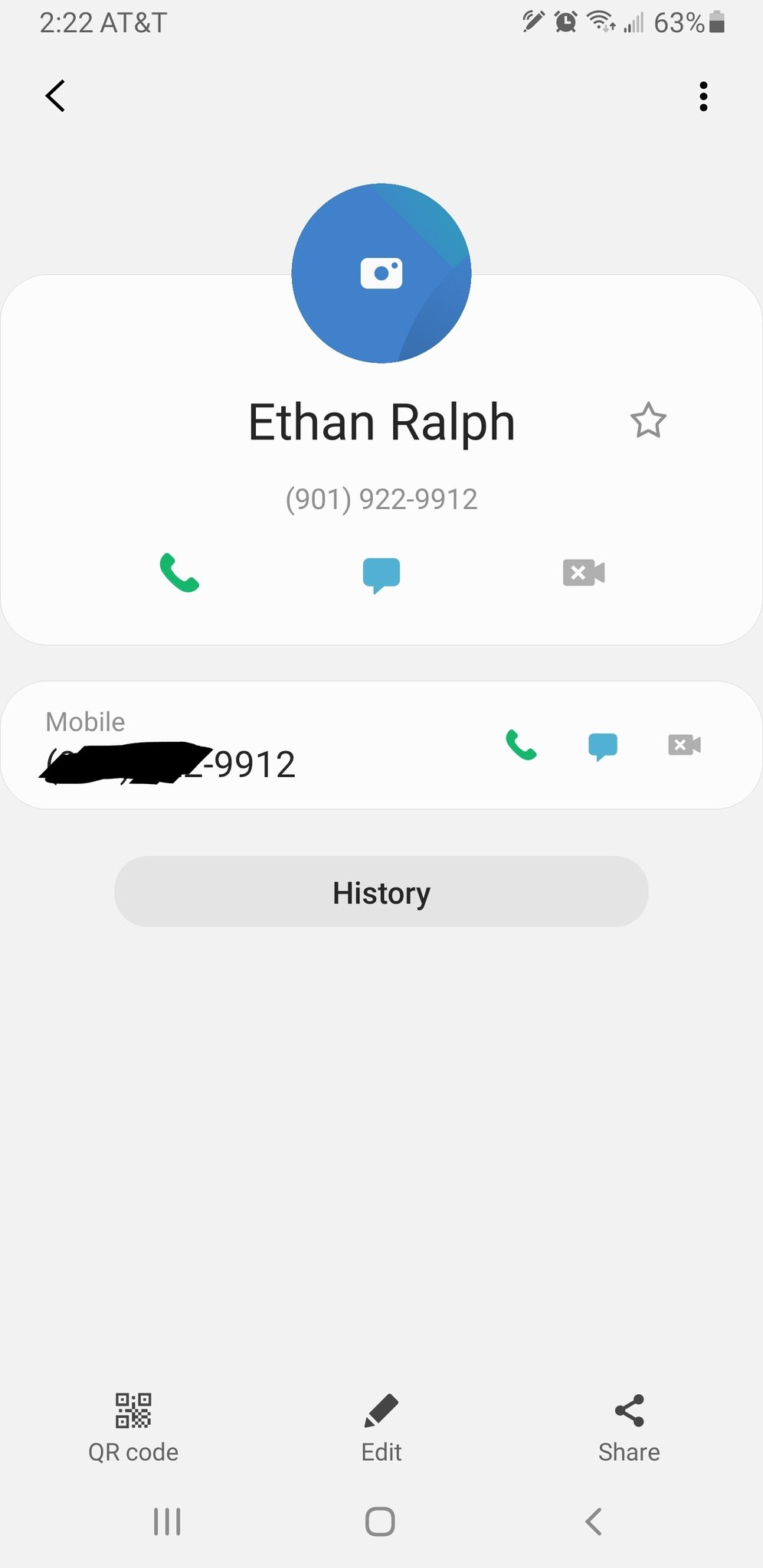Screen dimensions: 763x1568
Task: Tap the large video call icon under the name
Action: pos(584,573)
